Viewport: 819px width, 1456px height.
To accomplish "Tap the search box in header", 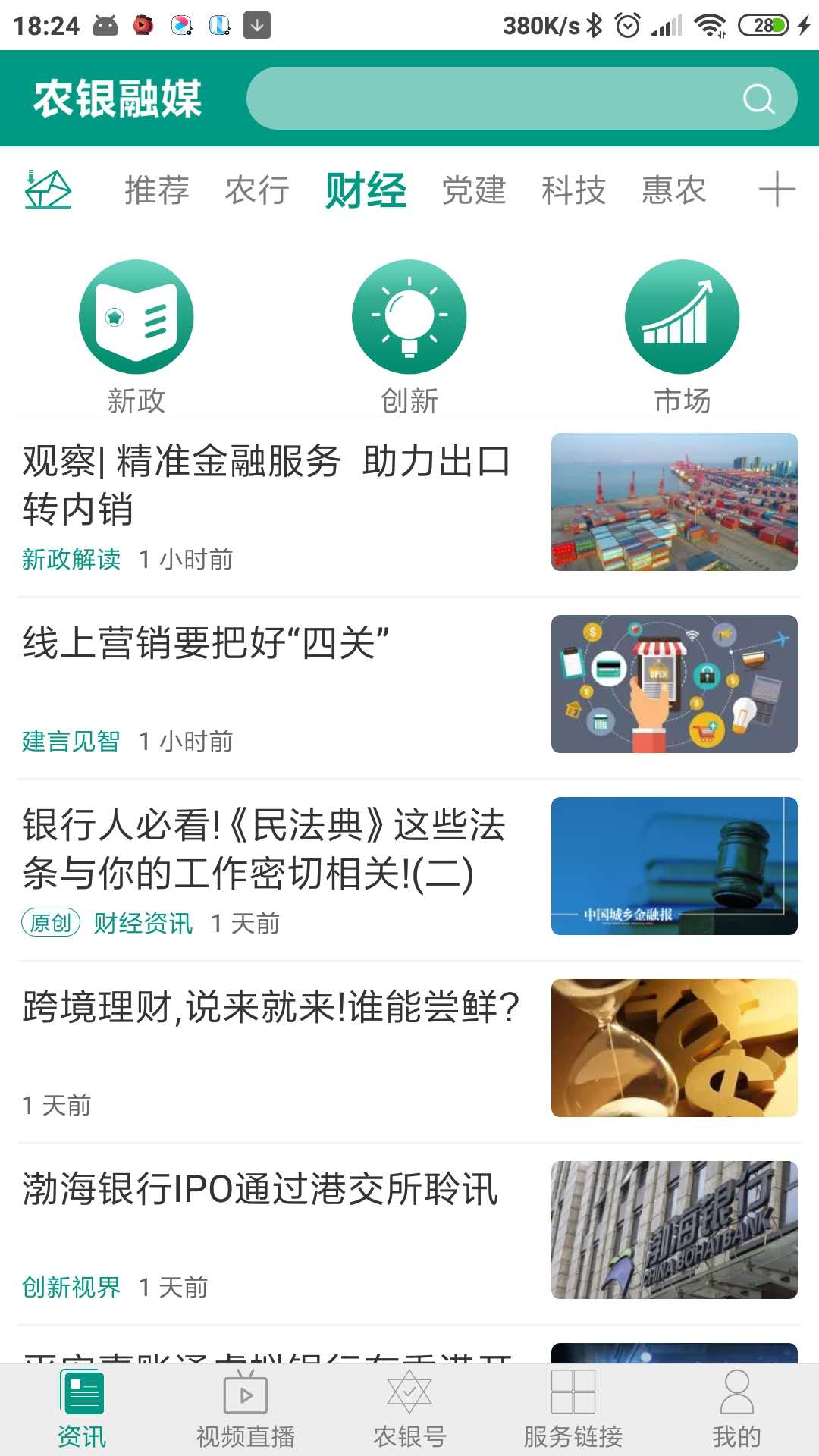I will (x=500, y=99).
